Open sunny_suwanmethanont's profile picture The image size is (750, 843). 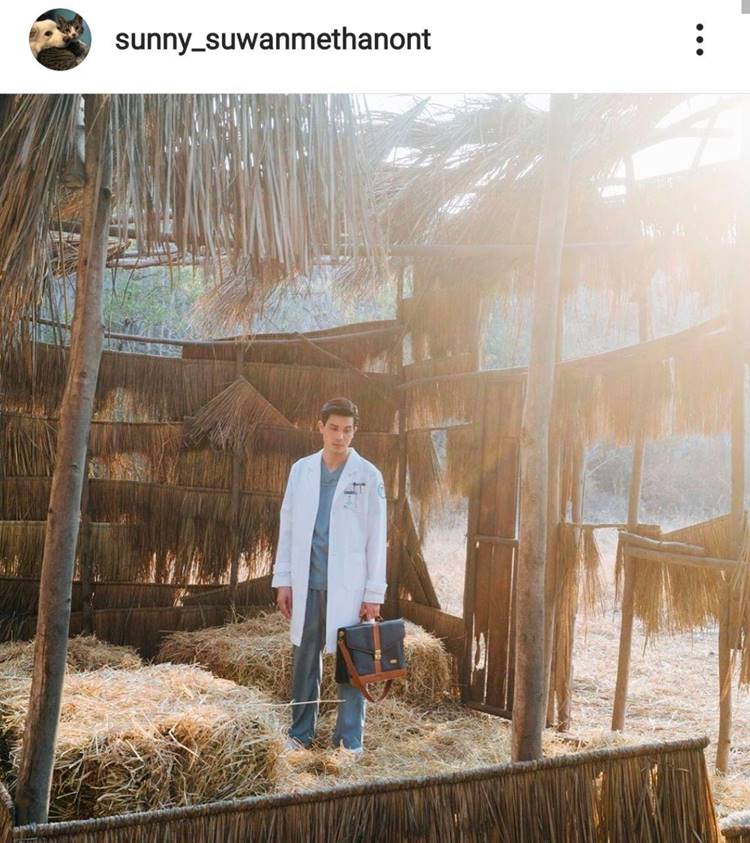point(60,40)
